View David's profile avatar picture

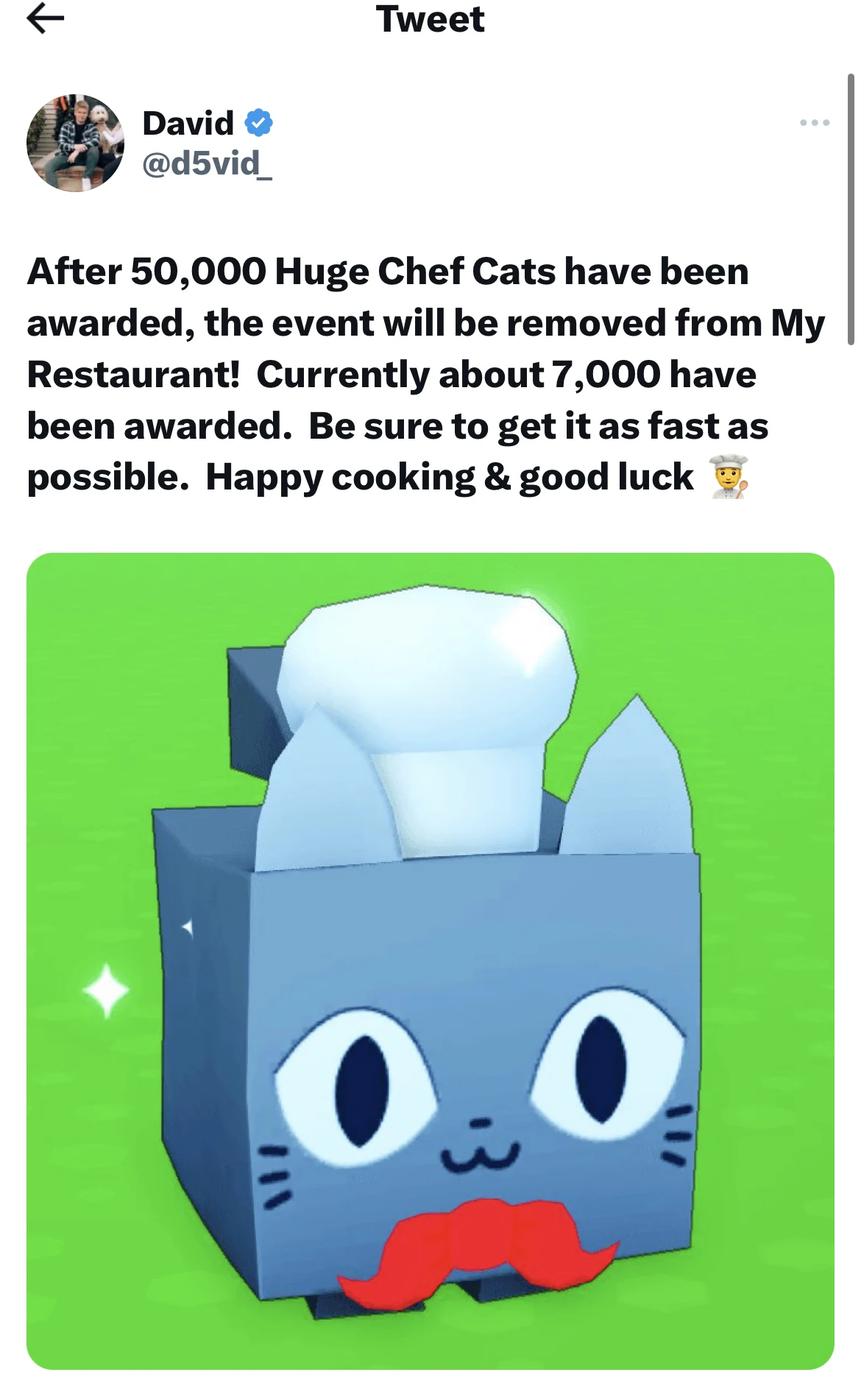tap(75, 142)
